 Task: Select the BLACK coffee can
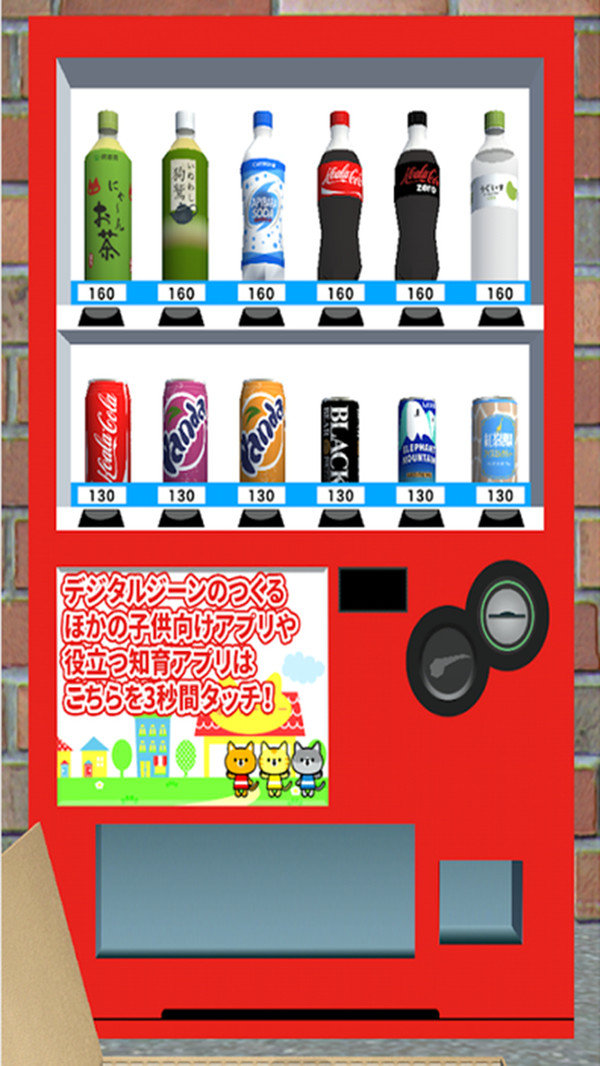[340, 440]
